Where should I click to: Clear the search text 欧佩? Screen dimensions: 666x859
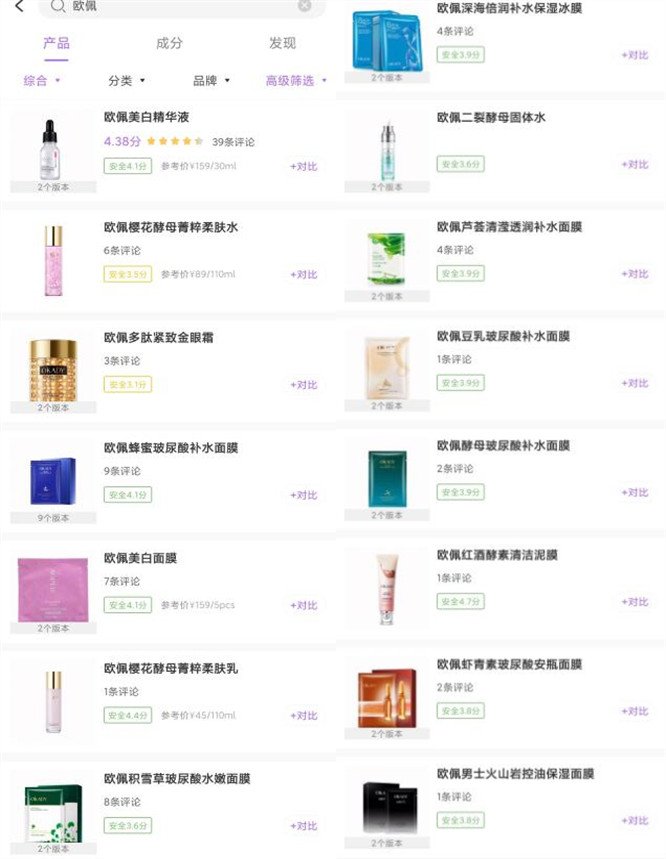(304, 6)
